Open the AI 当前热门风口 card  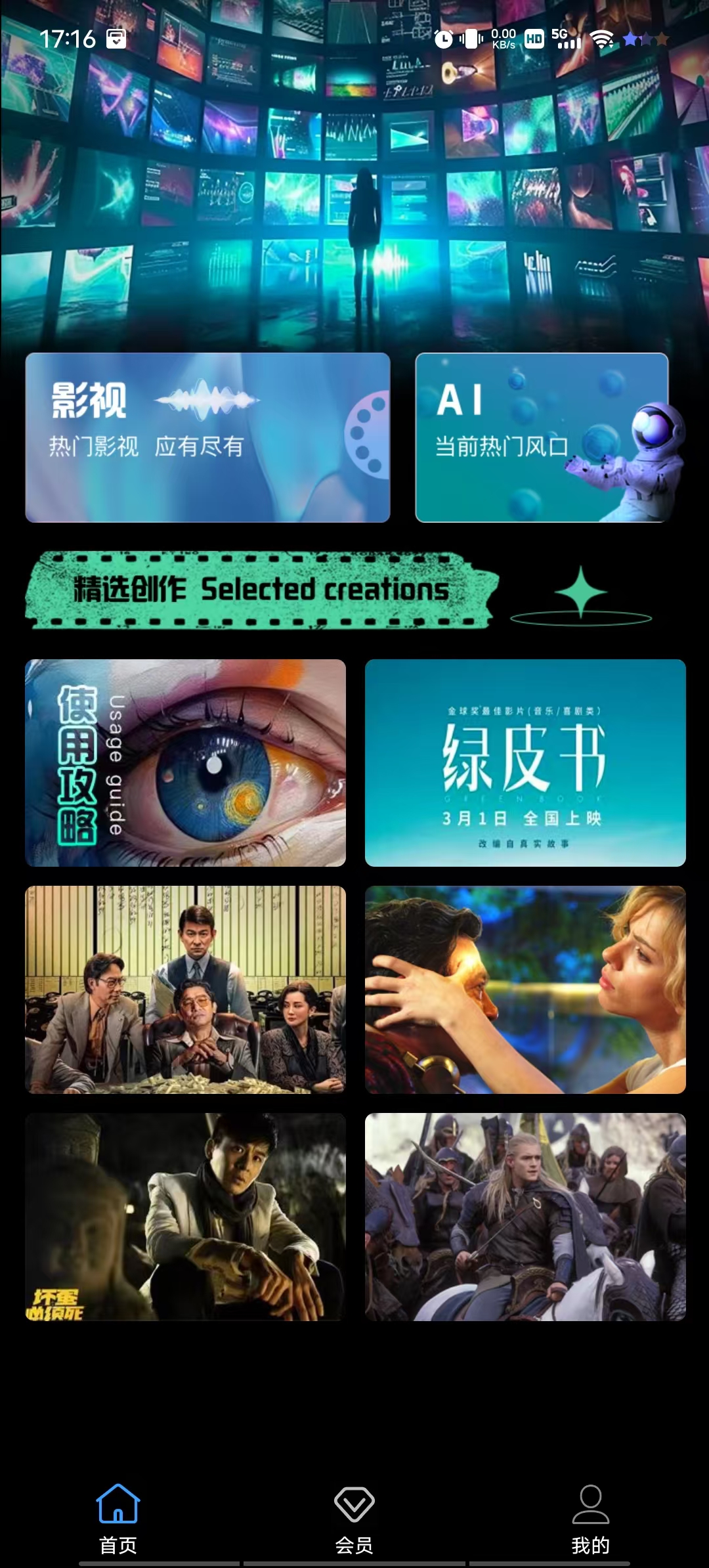point(542,437)
